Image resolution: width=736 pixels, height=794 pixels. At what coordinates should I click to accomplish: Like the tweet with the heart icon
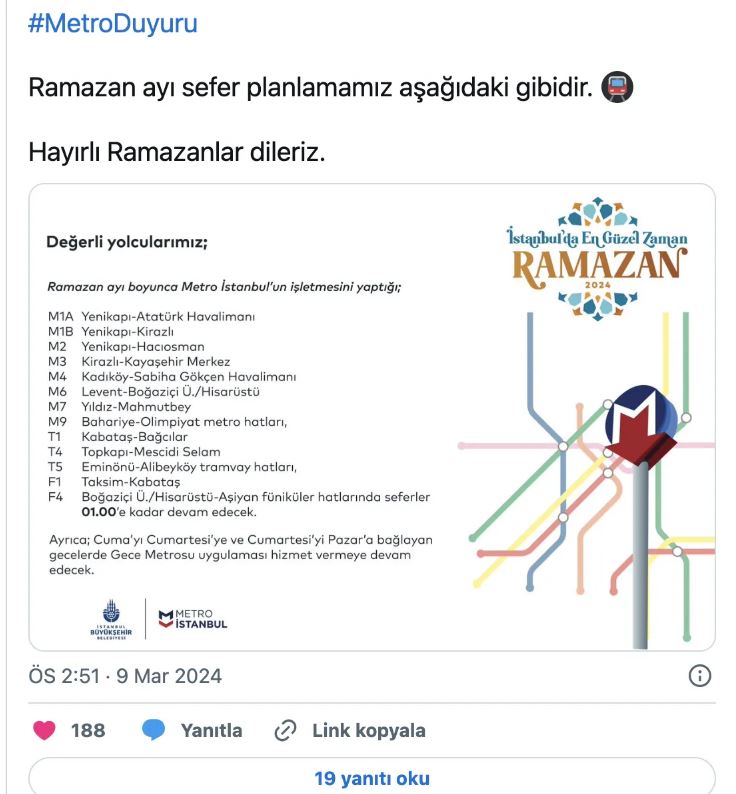45,730
